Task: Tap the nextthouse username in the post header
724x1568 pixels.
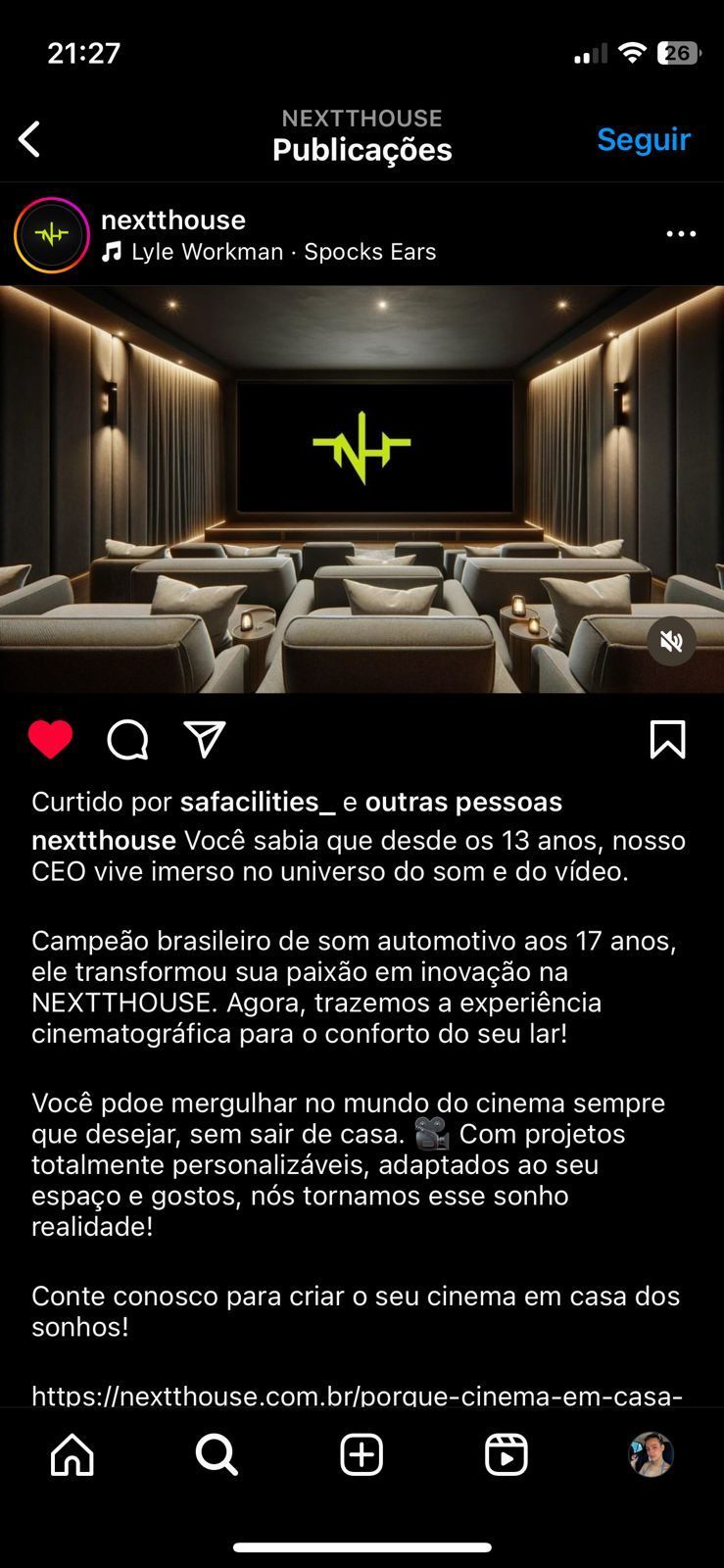Action: point(173,220)
